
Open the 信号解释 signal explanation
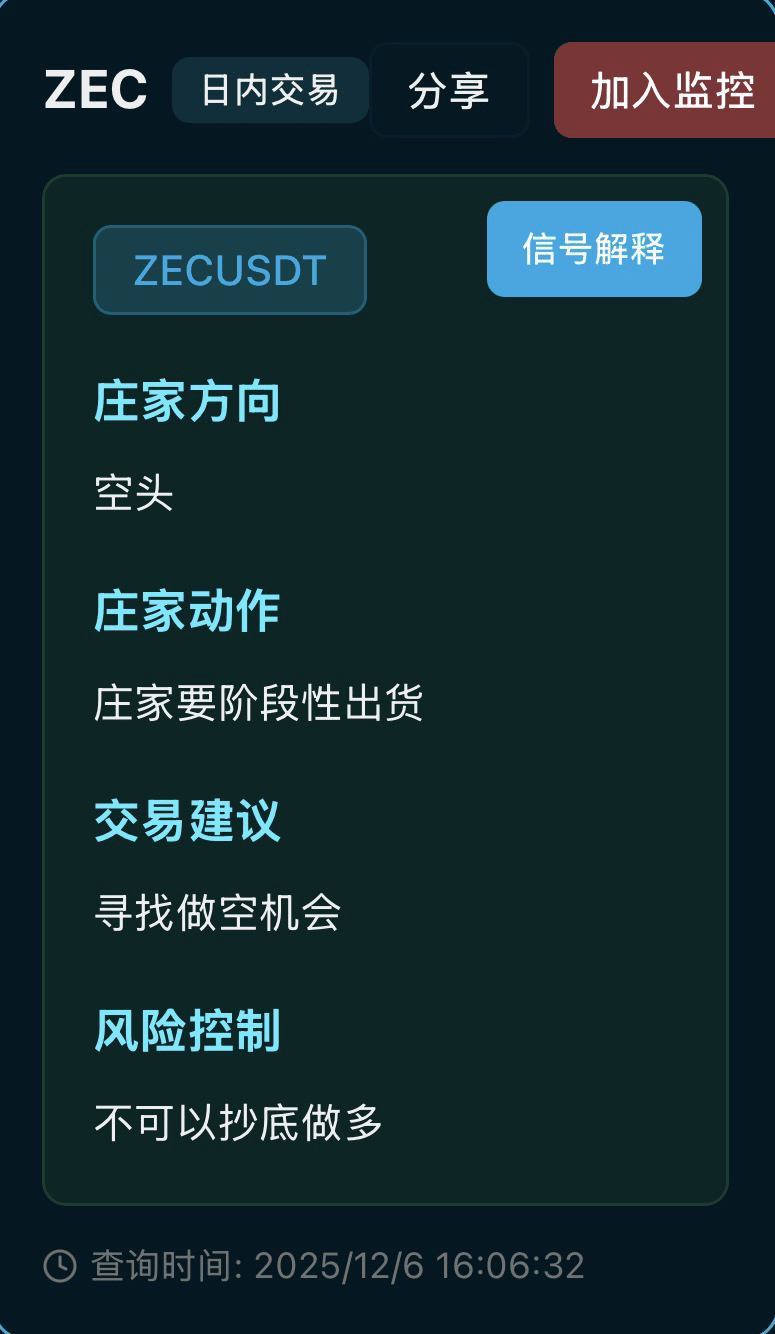(x=594, y=249)
